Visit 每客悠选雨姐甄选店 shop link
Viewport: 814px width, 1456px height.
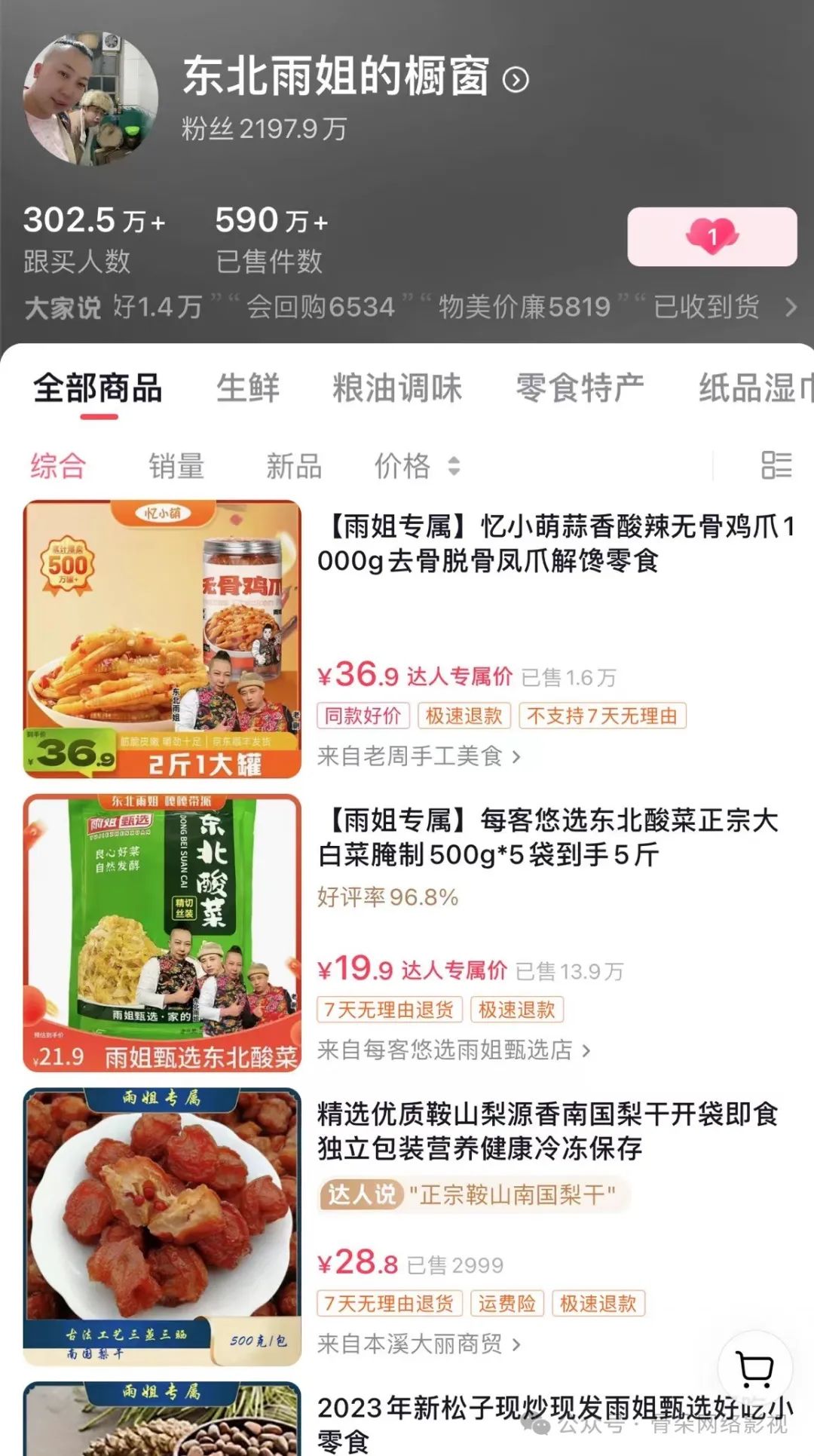click(x=453, y=1050)
